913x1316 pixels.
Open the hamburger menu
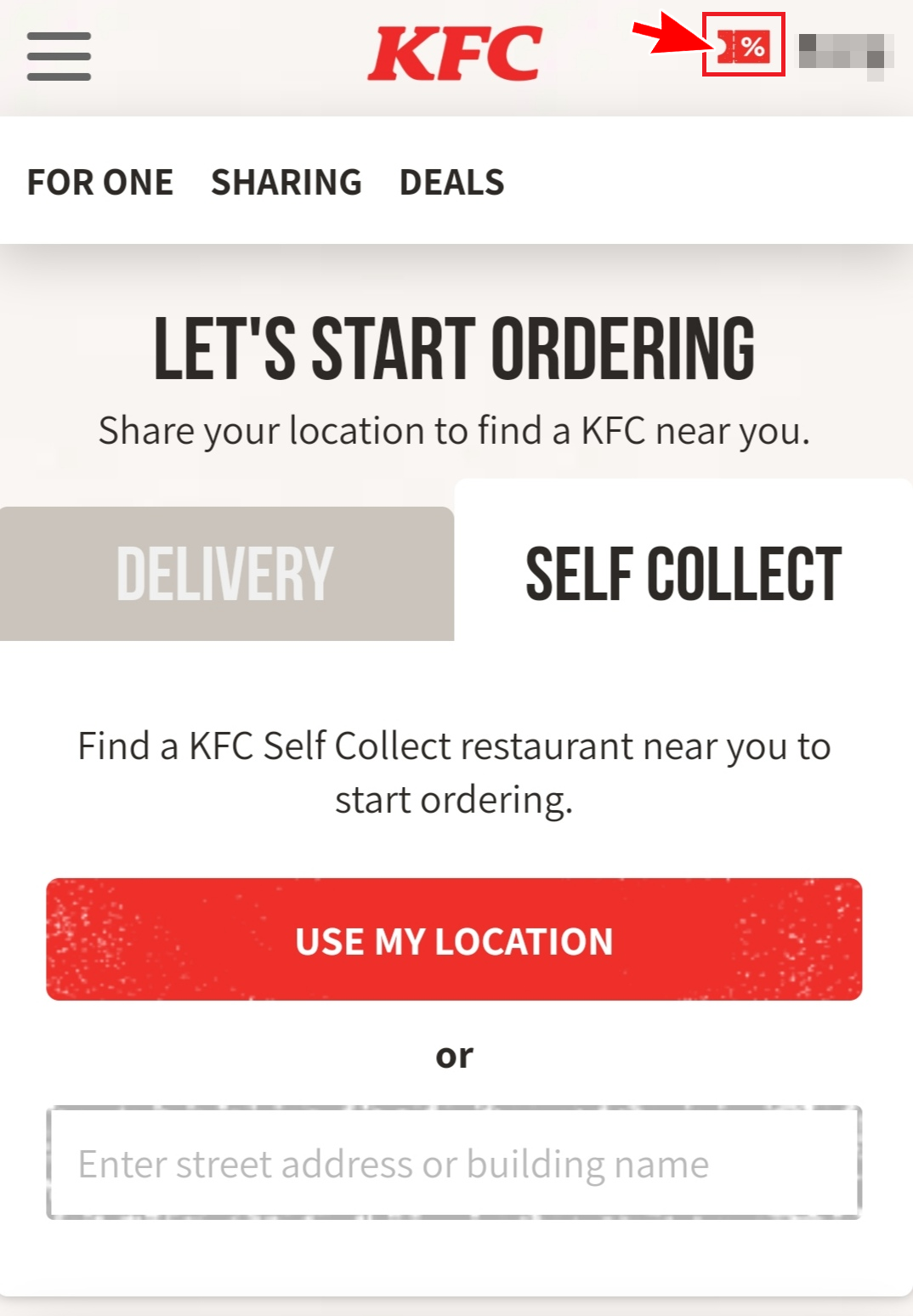pyautogui.click(x=59, y=56)
